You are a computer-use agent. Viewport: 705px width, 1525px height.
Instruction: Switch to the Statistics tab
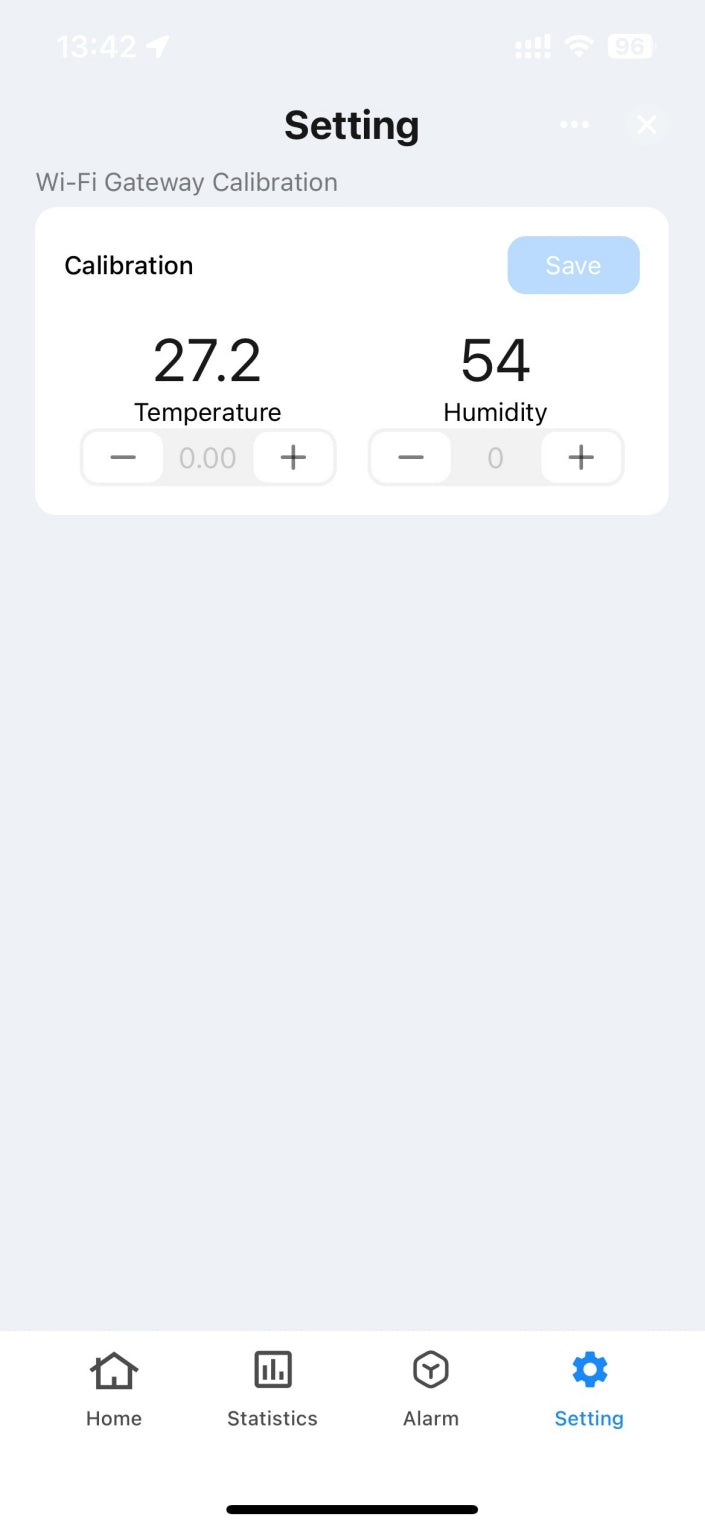pyautogui.click(x=272, y=1390)
